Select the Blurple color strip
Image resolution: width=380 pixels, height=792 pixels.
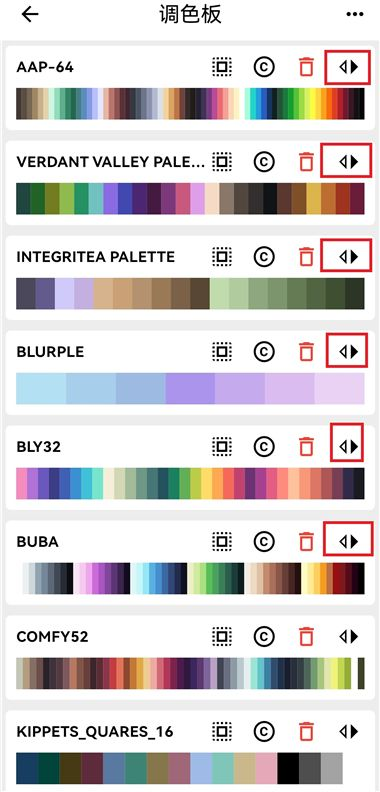pyautogui.click(x=190, y=388)
